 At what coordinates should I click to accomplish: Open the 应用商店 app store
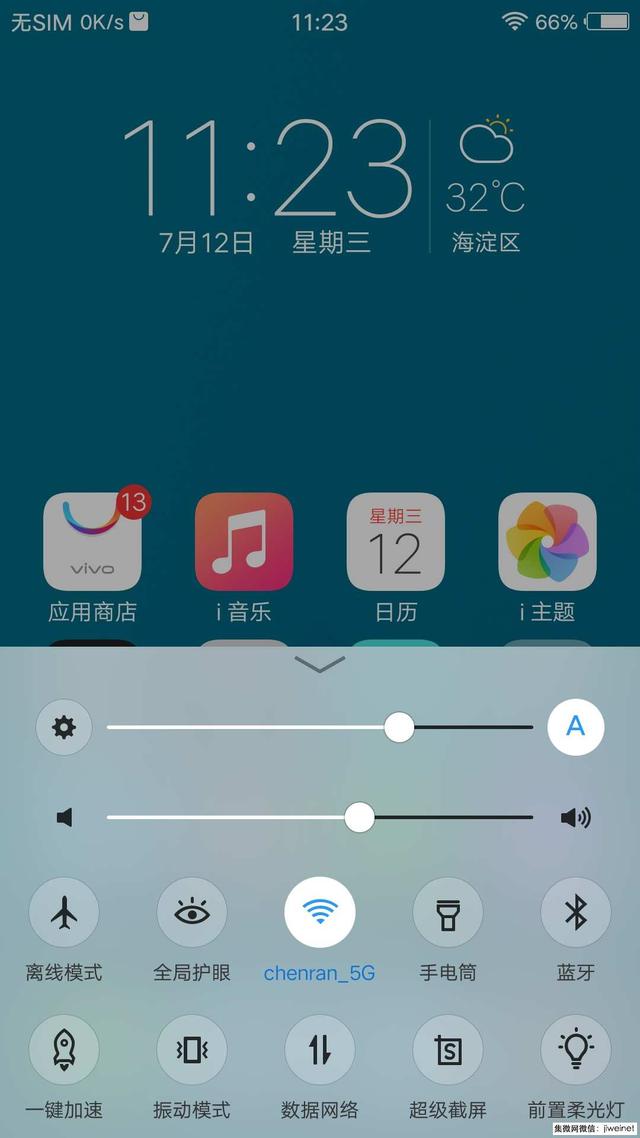(92, 541)
